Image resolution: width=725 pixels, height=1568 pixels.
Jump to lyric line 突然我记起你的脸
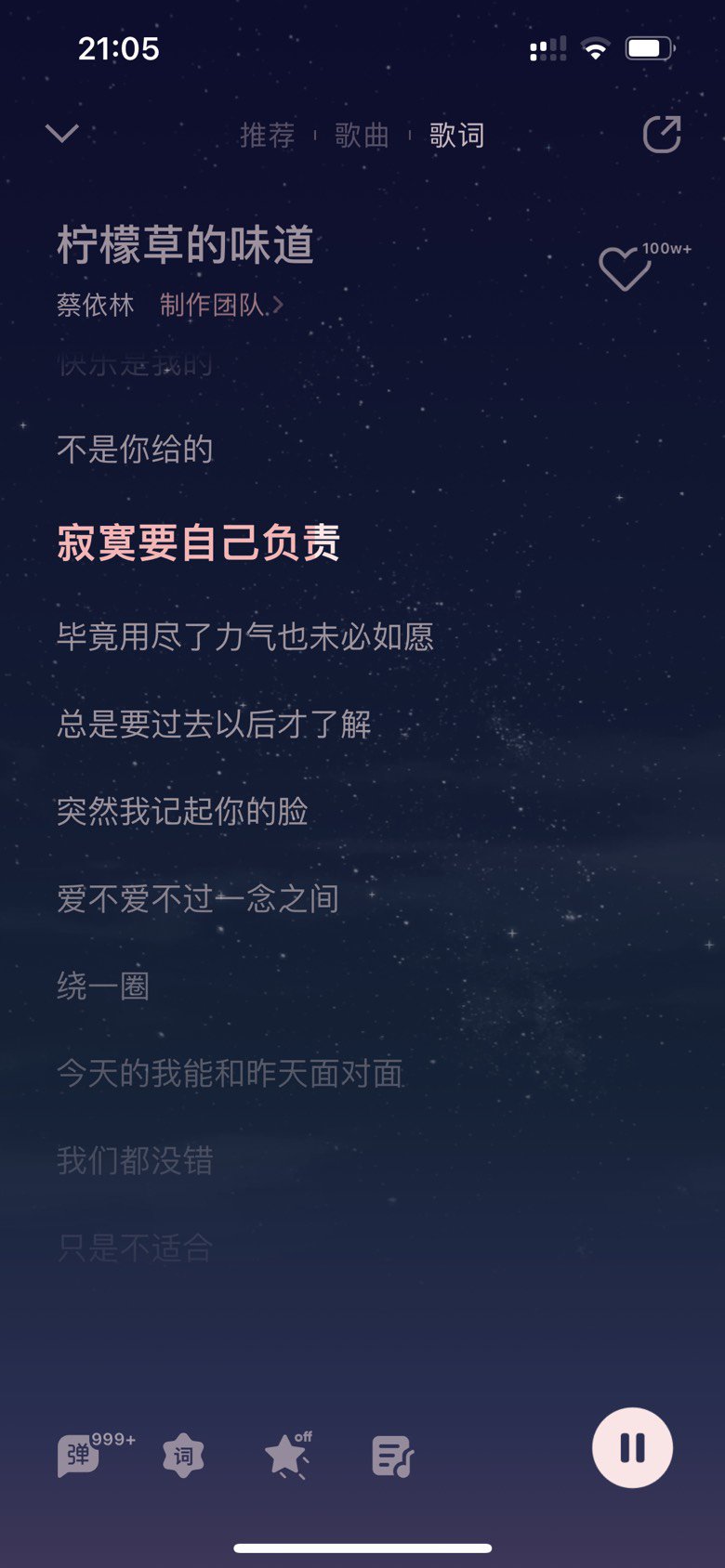pos(182,811)
